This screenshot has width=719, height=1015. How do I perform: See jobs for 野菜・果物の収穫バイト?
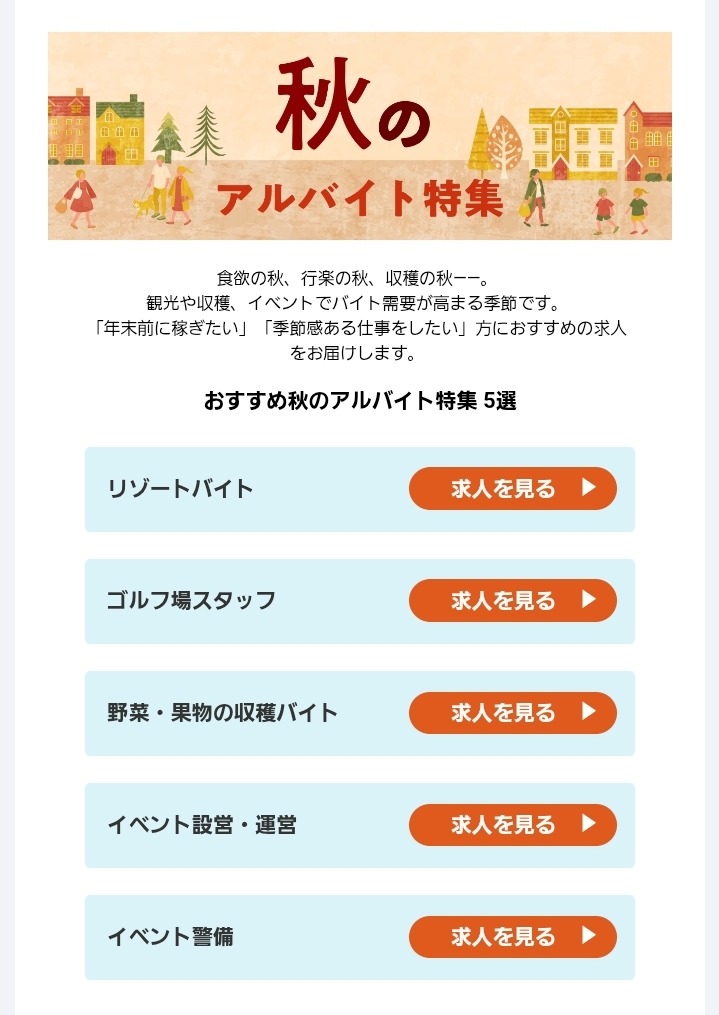tap(512, 713)
